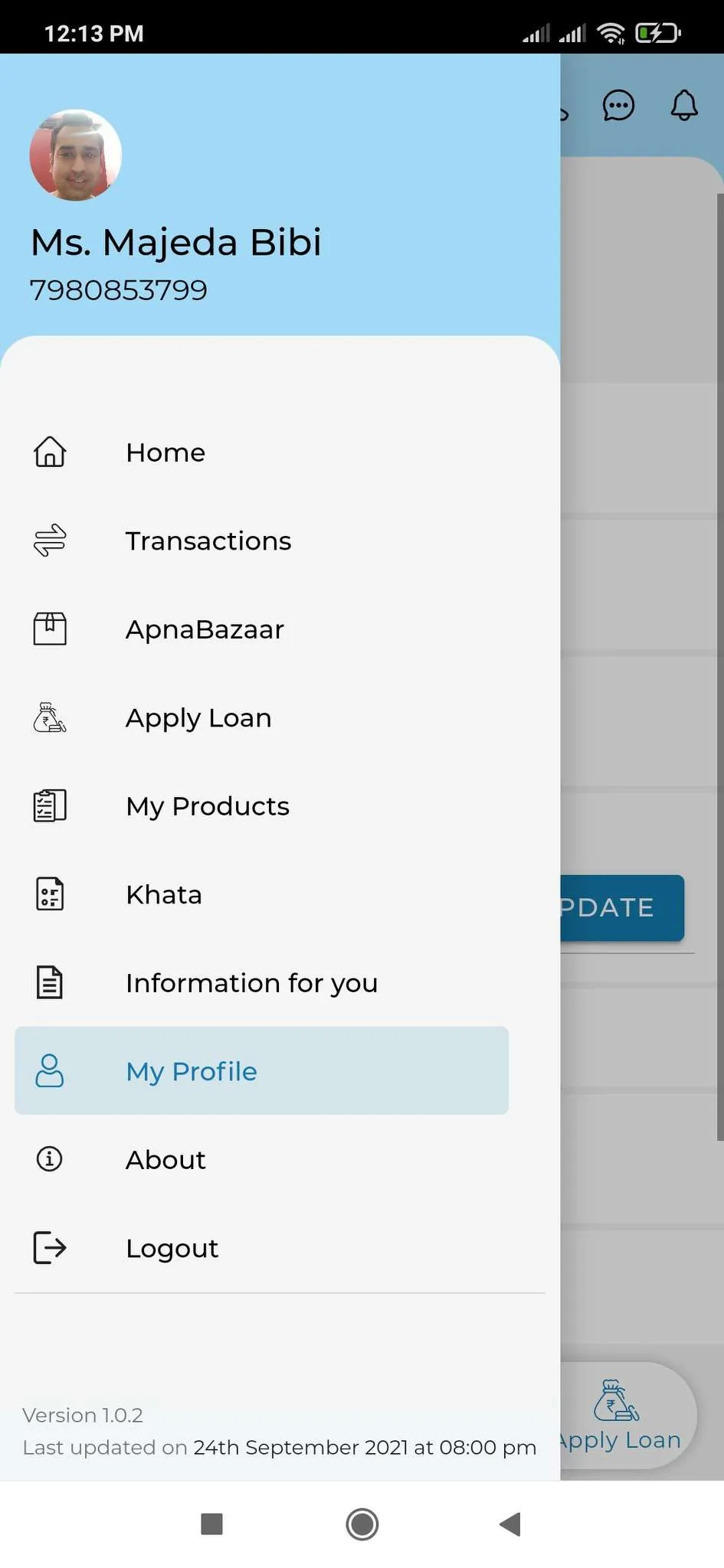Open the notifications bell icon
The image size is (724, 1568).
pos(683,105)
